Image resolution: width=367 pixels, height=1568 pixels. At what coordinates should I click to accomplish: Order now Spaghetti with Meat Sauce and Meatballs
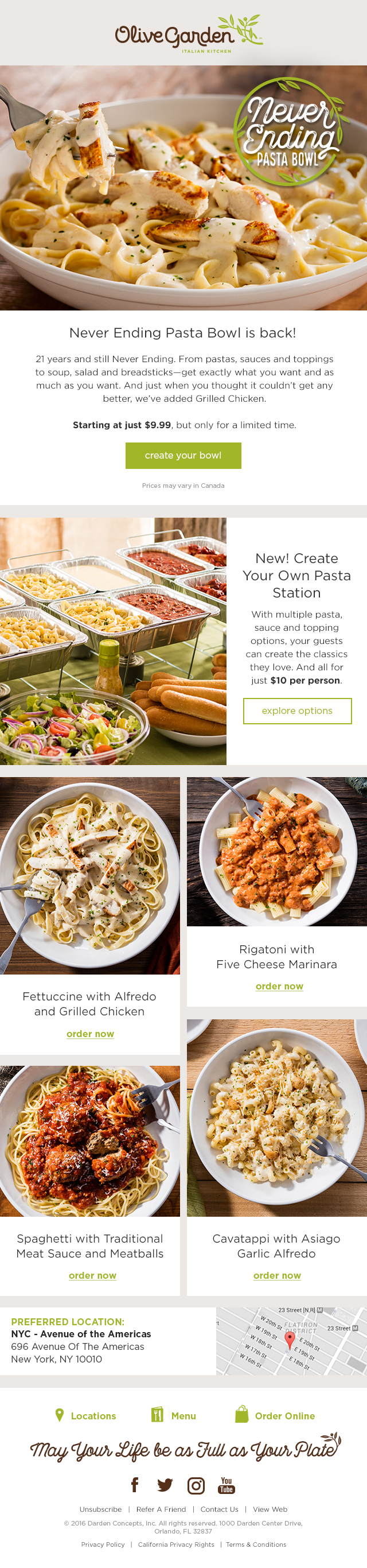[92, 1275]
